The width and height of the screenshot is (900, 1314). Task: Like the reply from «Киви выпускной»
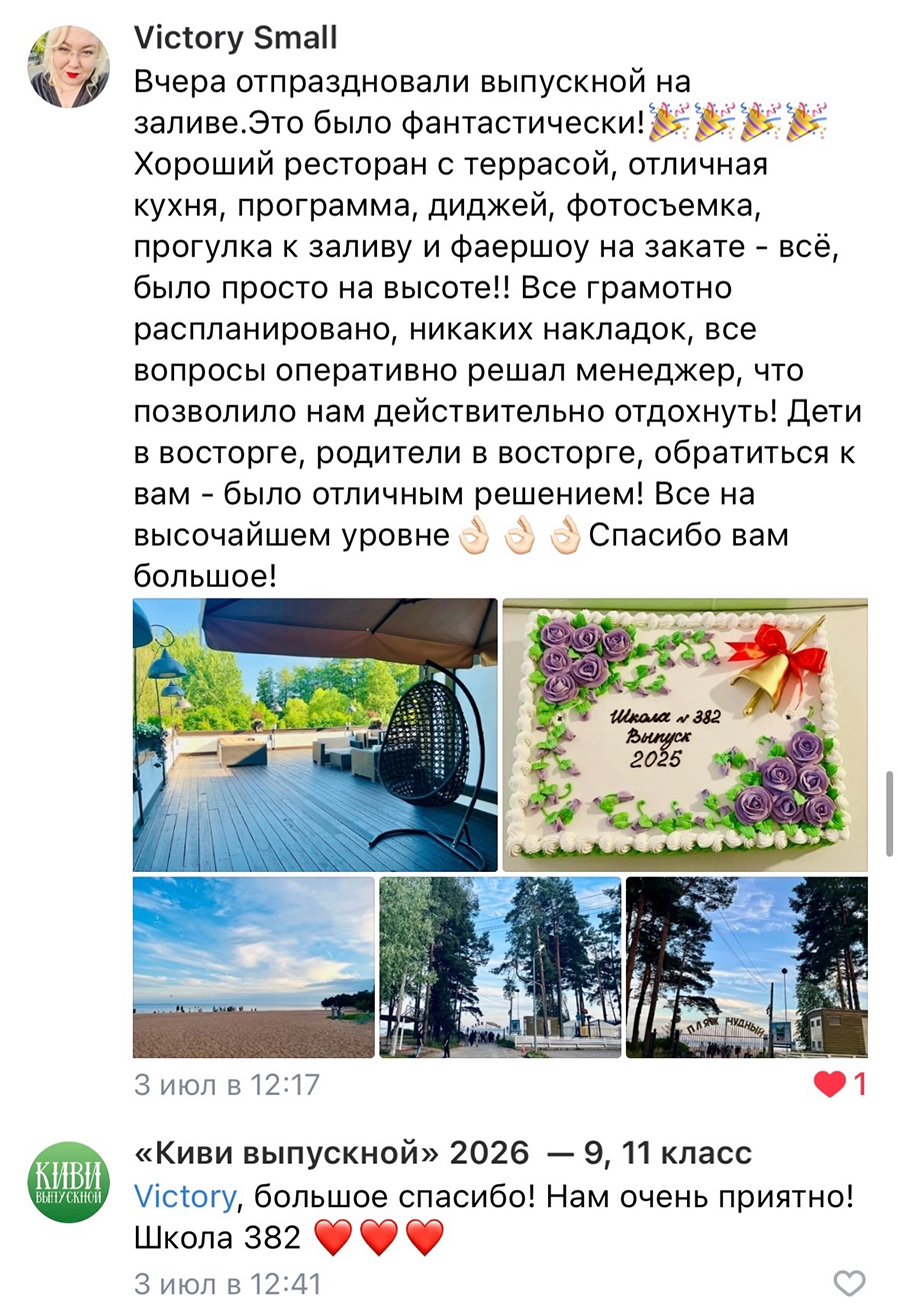tap(849, 1283)
